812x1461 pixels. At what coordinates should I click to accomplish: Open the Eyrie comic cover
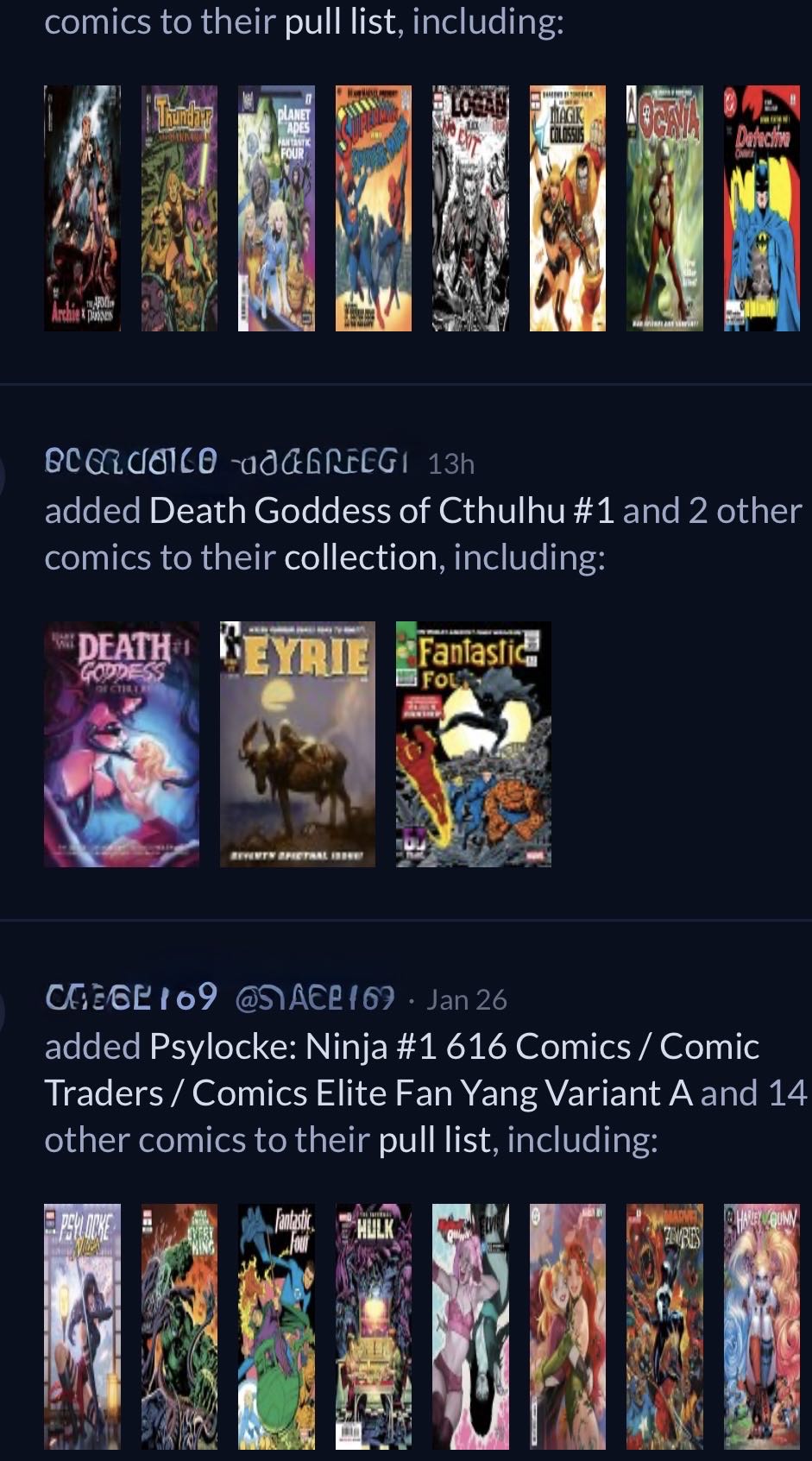[x=298, y=744]
